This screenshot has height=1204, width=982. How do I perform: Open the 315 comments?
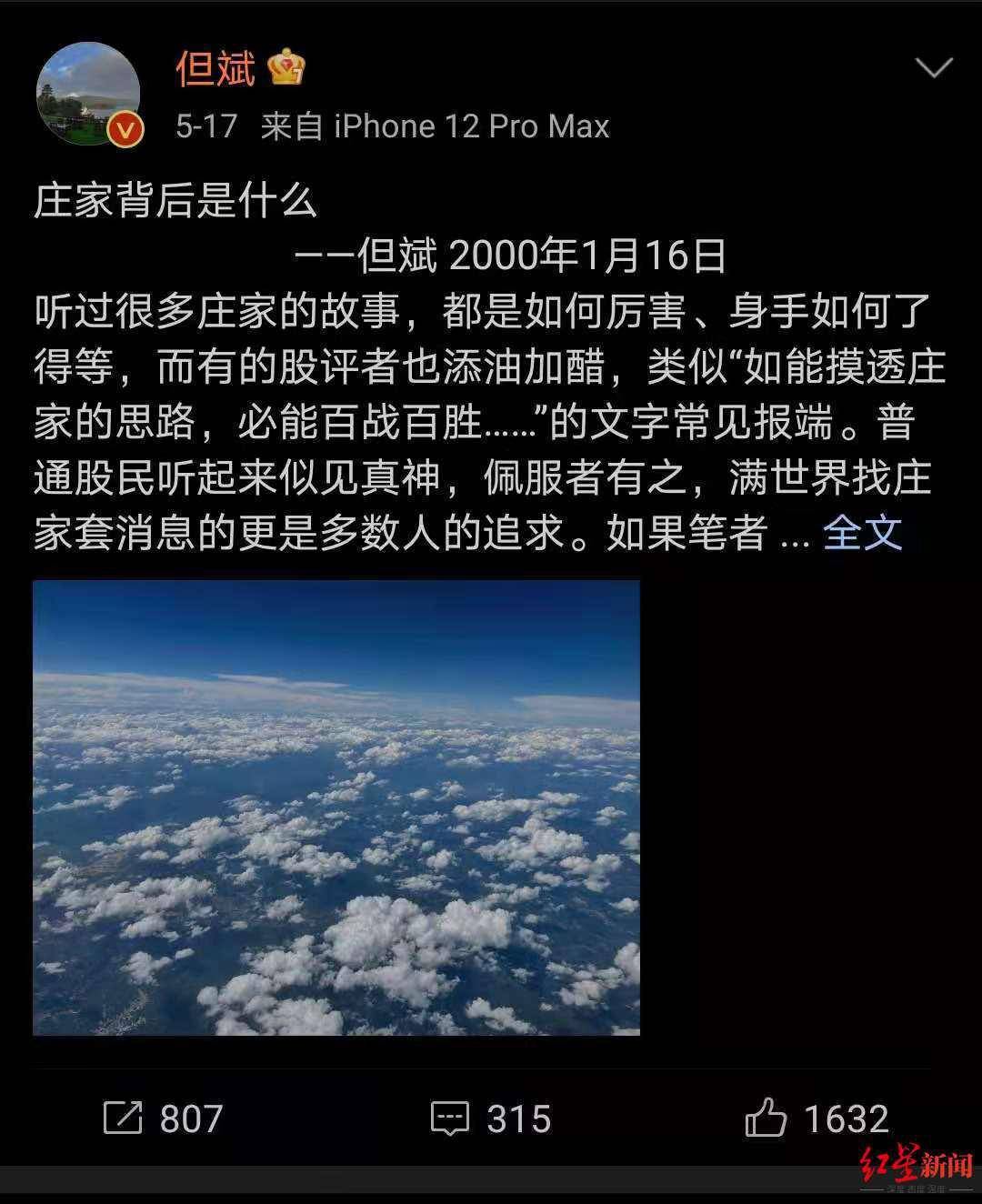pos(491,1119)
